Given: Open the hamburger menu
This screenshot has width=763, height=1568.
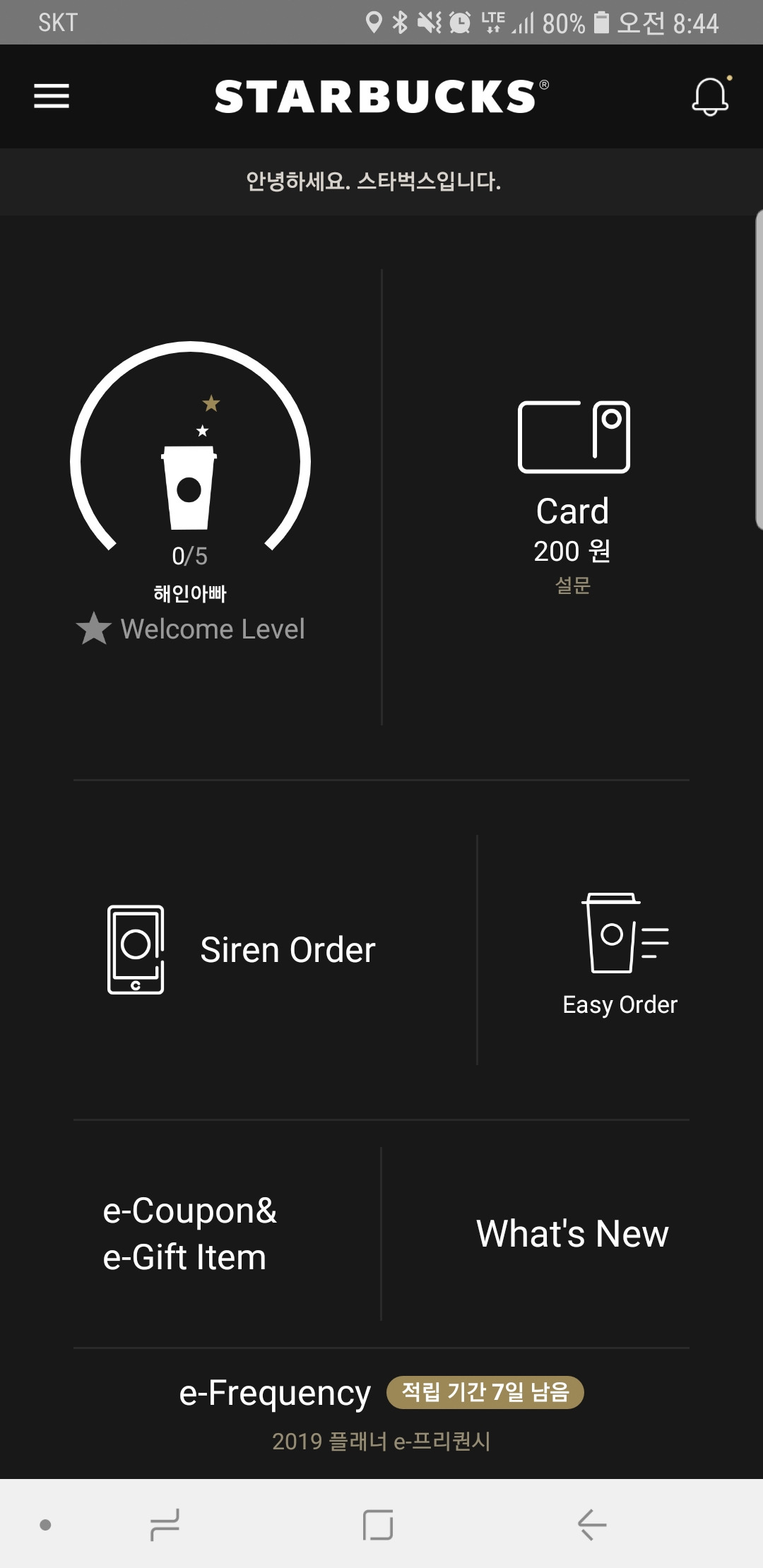Looking at the screenshot, I should click(x=52, y=96).
